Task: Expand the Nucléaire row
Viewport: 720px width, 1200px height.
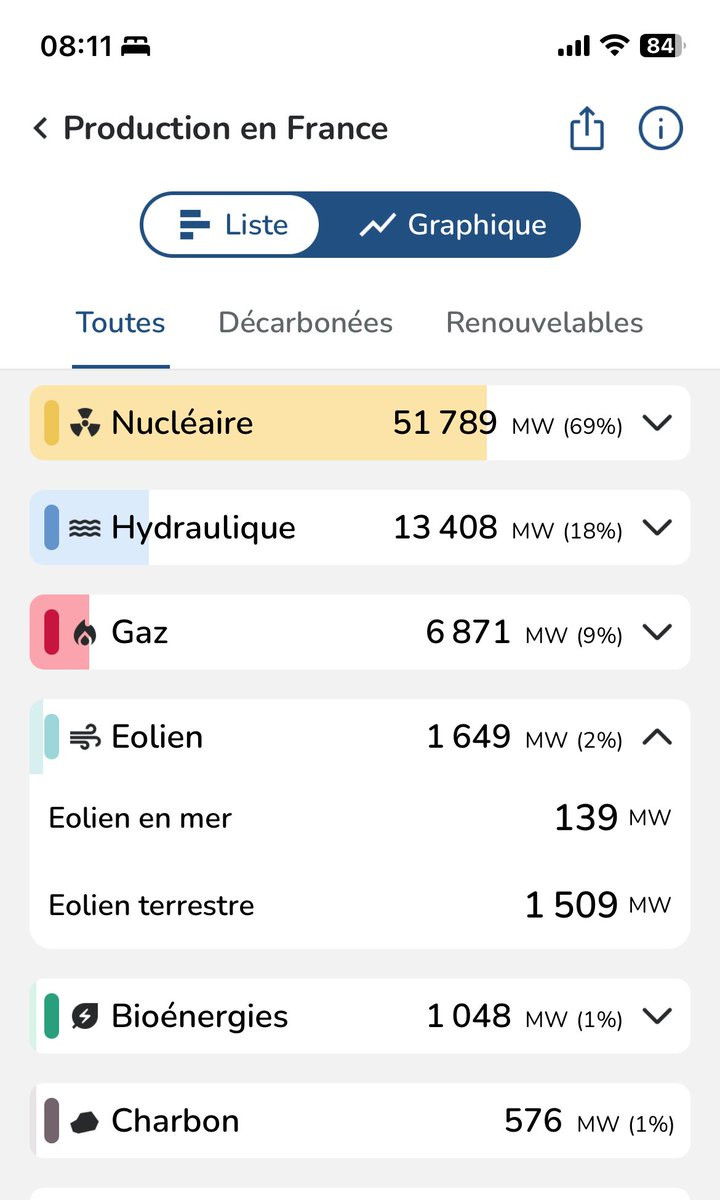Action: 657,423
